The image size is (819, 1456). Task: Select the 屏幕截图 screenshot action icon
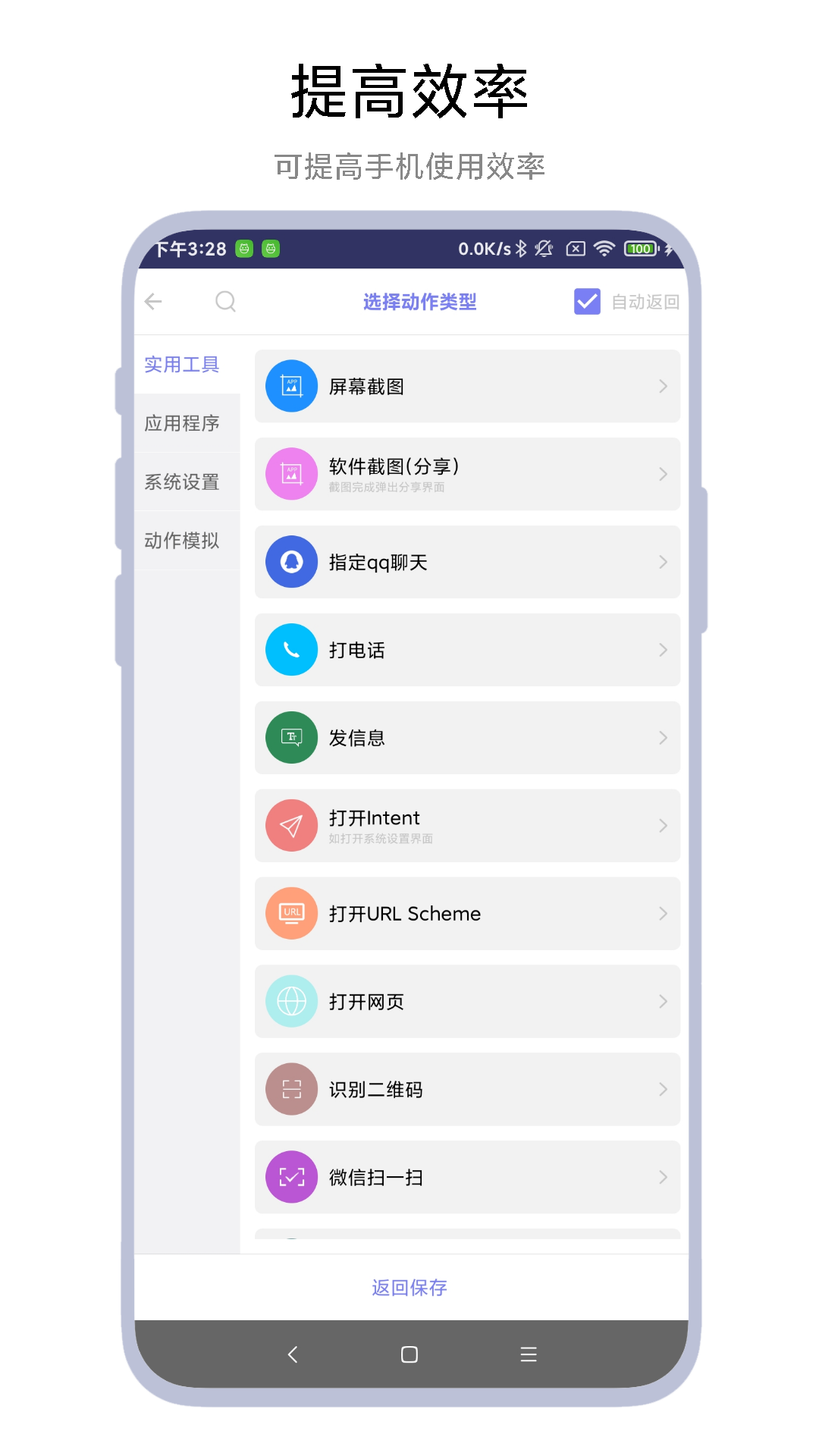click(291, 385)
